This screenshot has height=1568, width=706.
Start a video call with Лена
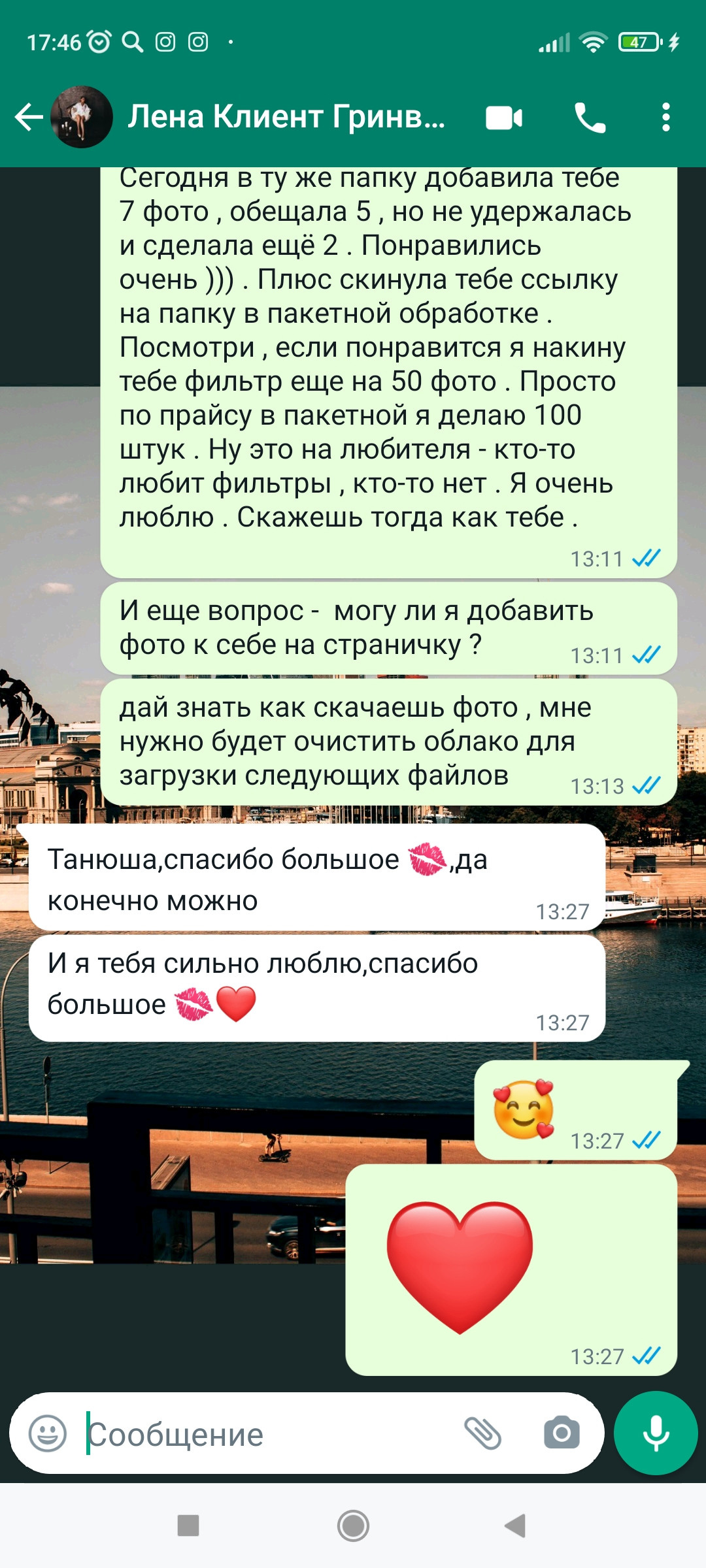tap(504, 118)
